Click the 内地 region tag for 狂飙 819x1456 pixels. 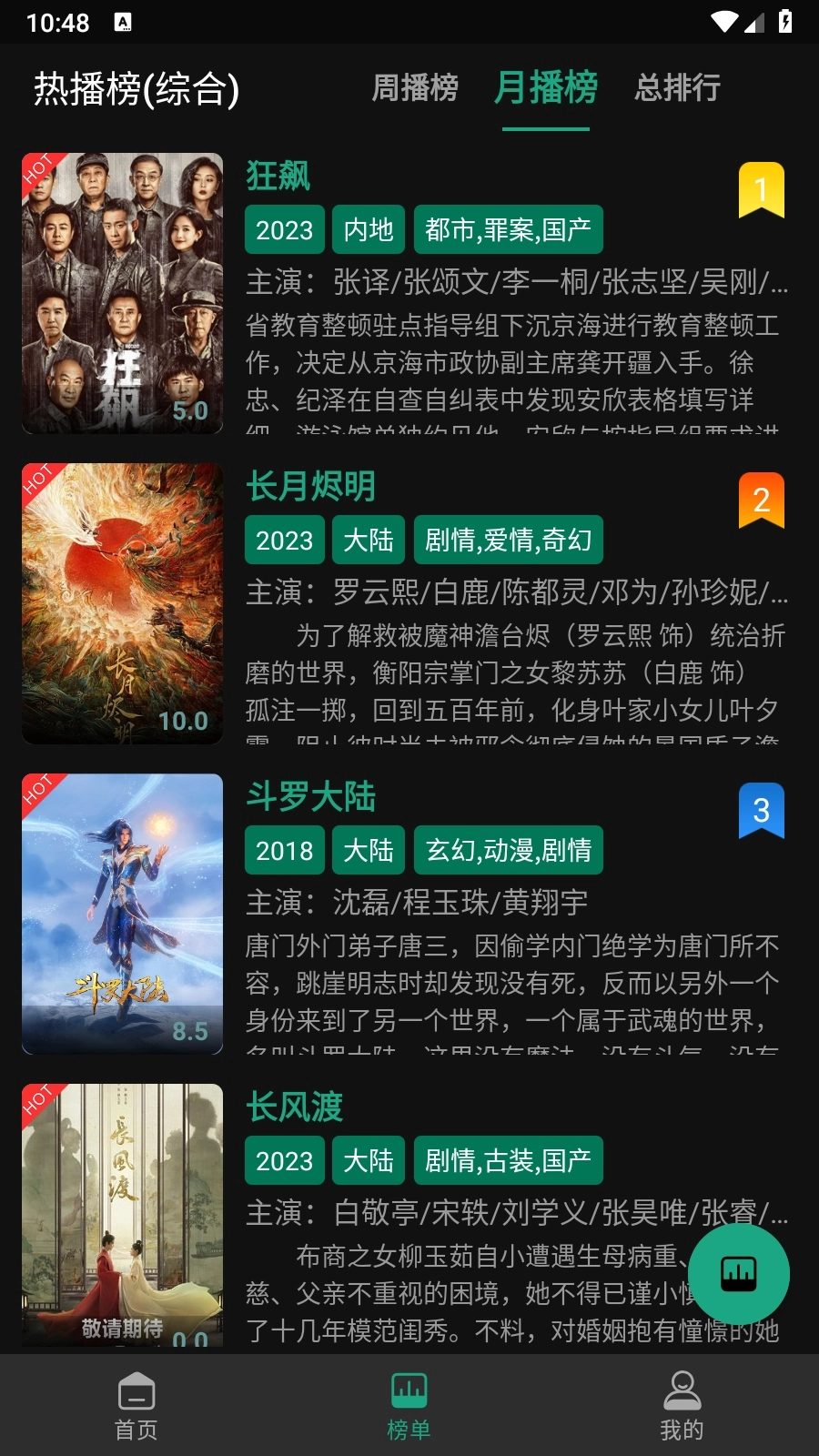368,229
